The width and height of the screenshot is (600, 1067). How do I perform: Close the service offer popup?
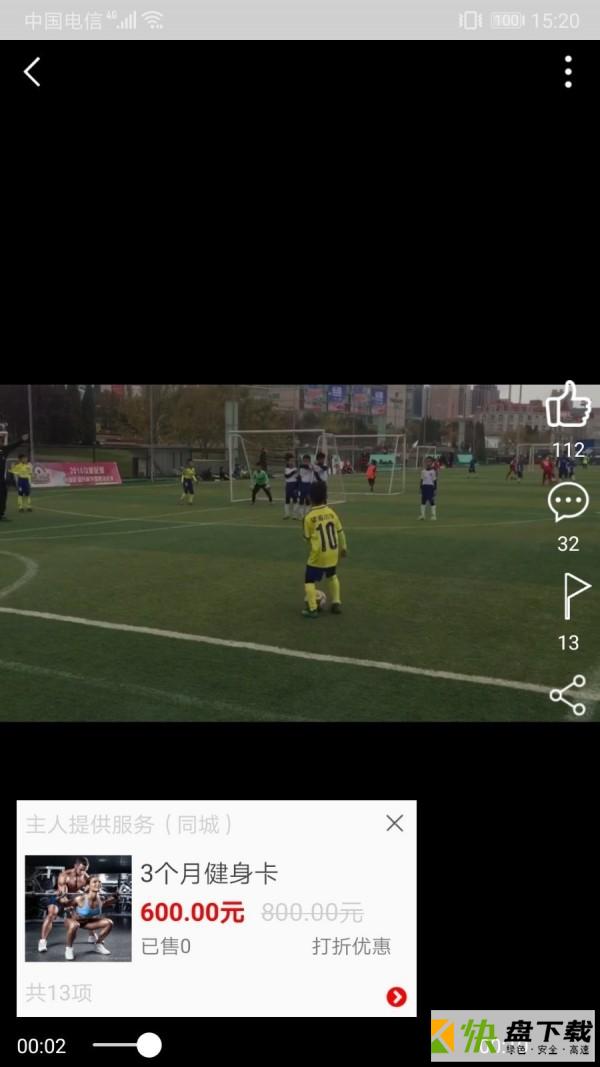pyautogui.click(x=395, y=823)
